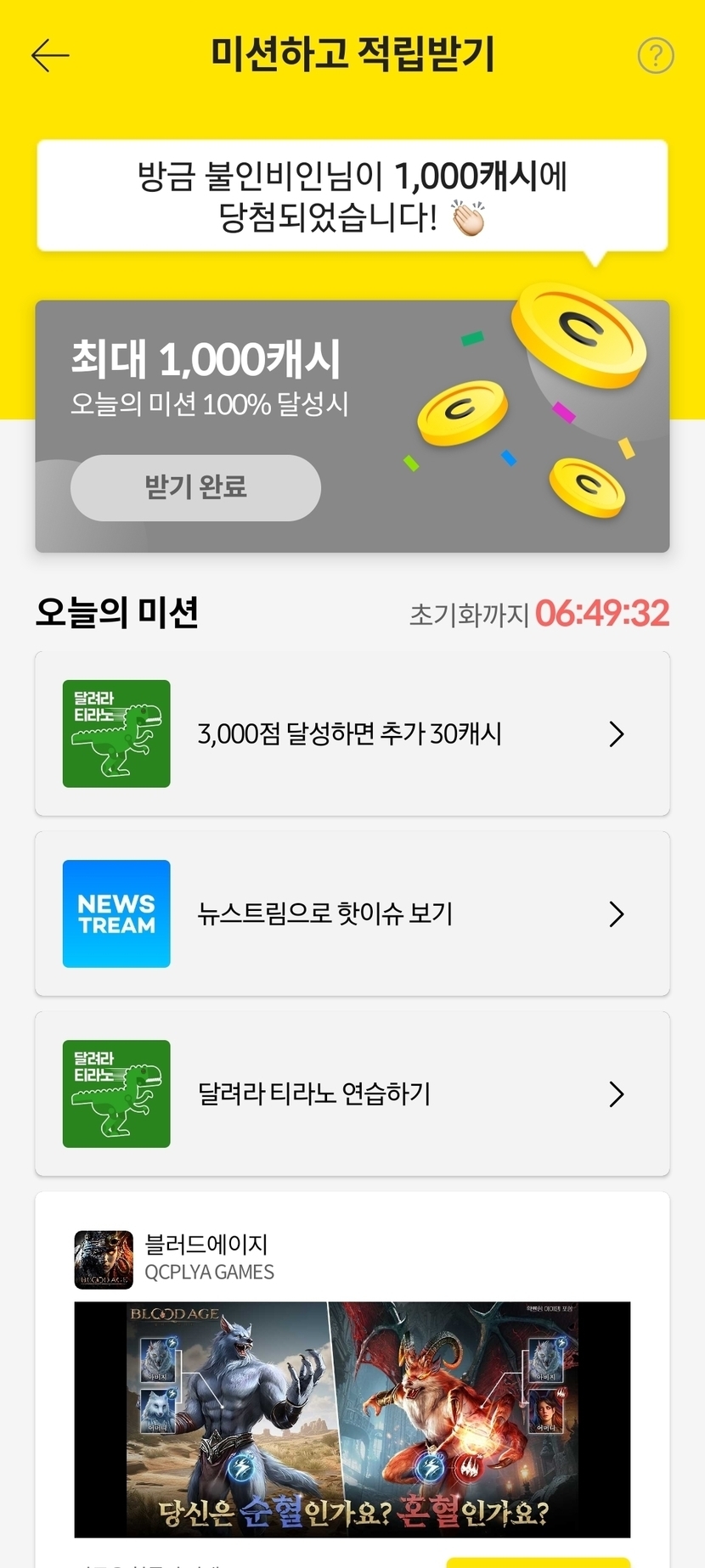Image resolution: width=705 pixels, height=1568 pixels.
Task: Open the help question mark icon
Action: [x=655, y=56]
